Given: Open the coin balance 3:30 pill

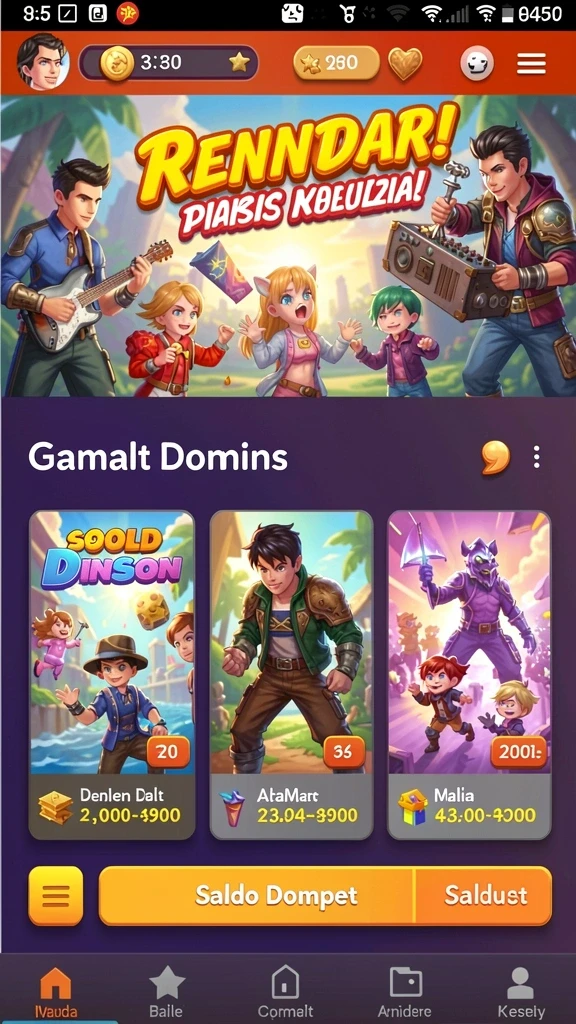Looking at the screenshot, I should 168,63.
